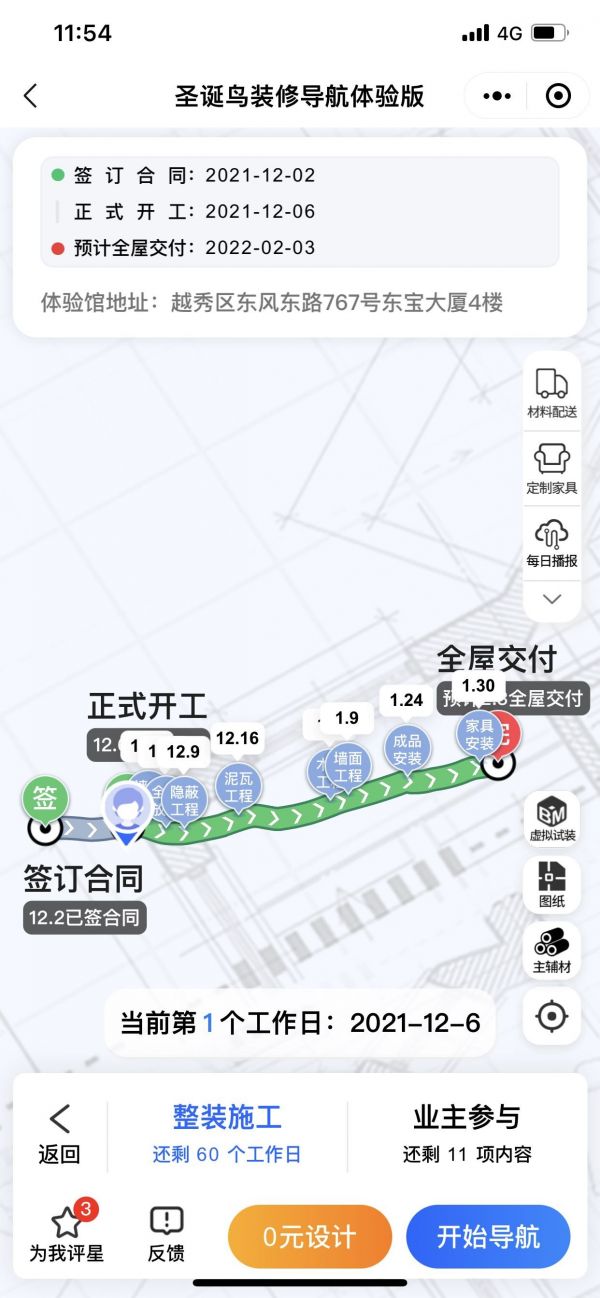The height and width of the screenshot is (1298, 600).
Task: Start navigation with 开始导航
Action: [x=488, y=1237]
